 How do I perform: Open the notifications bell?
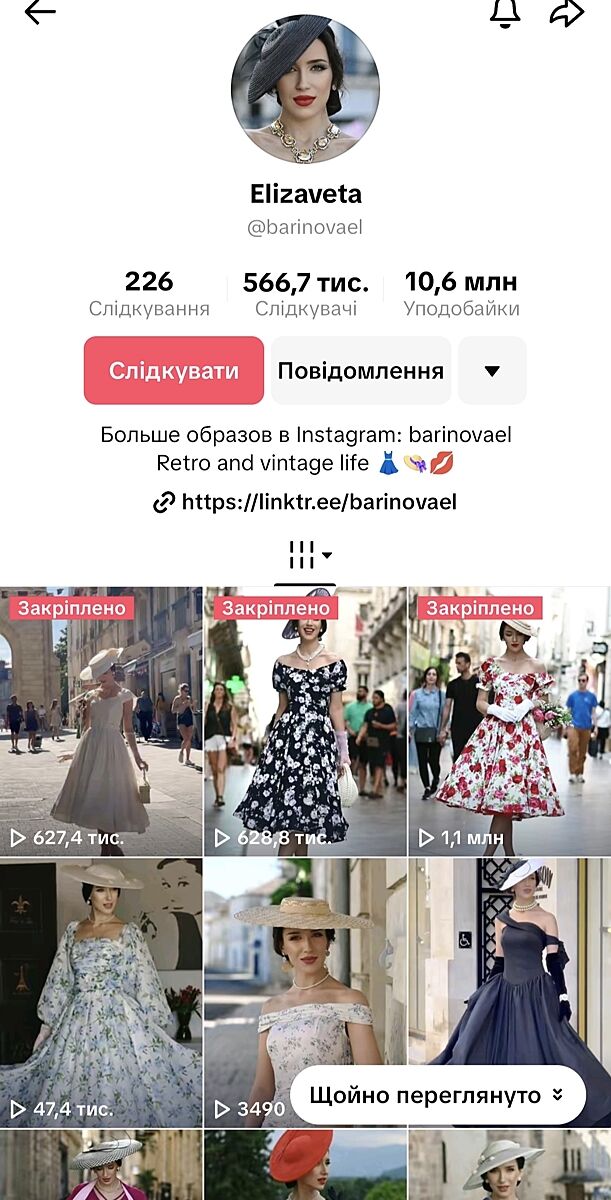pos(504,12)
